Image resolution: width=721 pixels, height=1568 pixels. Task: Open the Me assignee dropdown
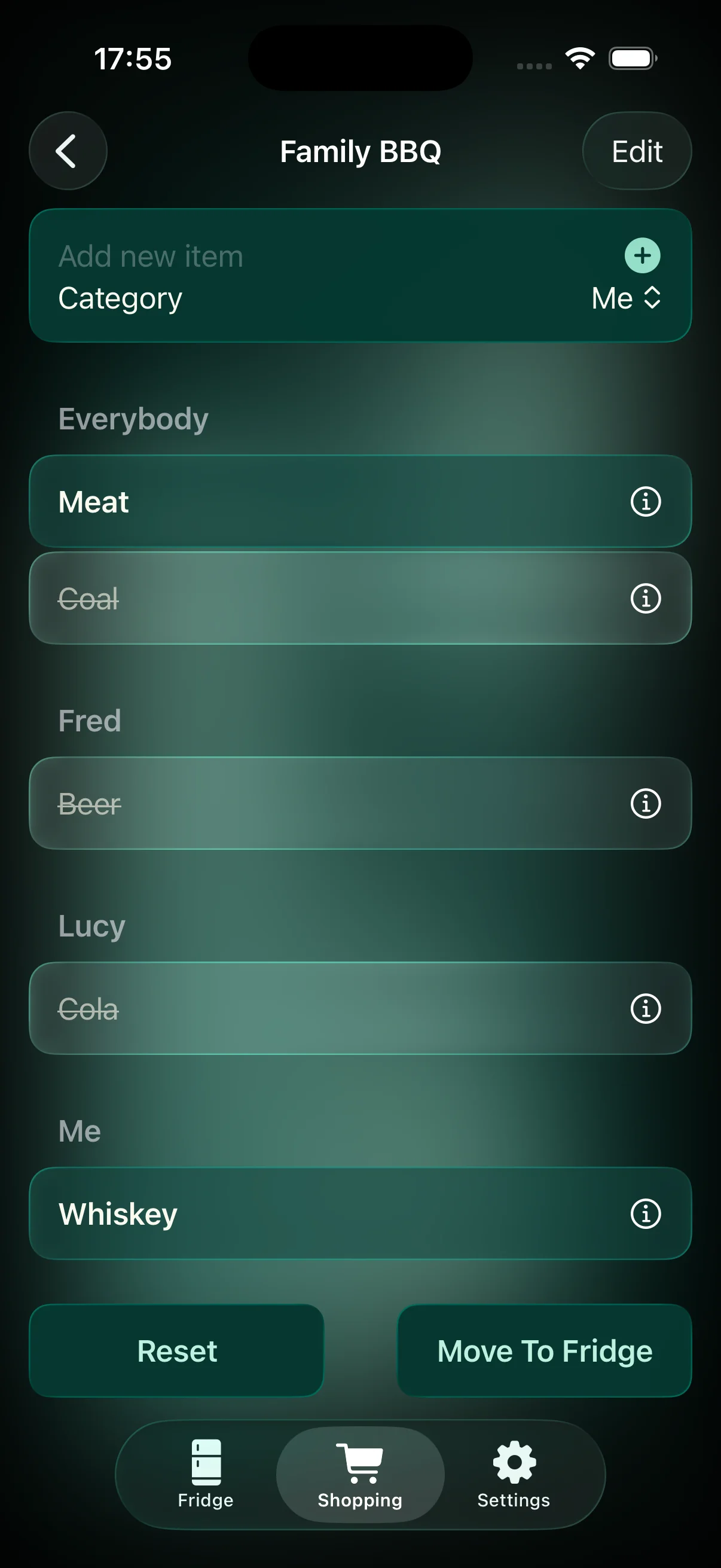pos(625,298)
